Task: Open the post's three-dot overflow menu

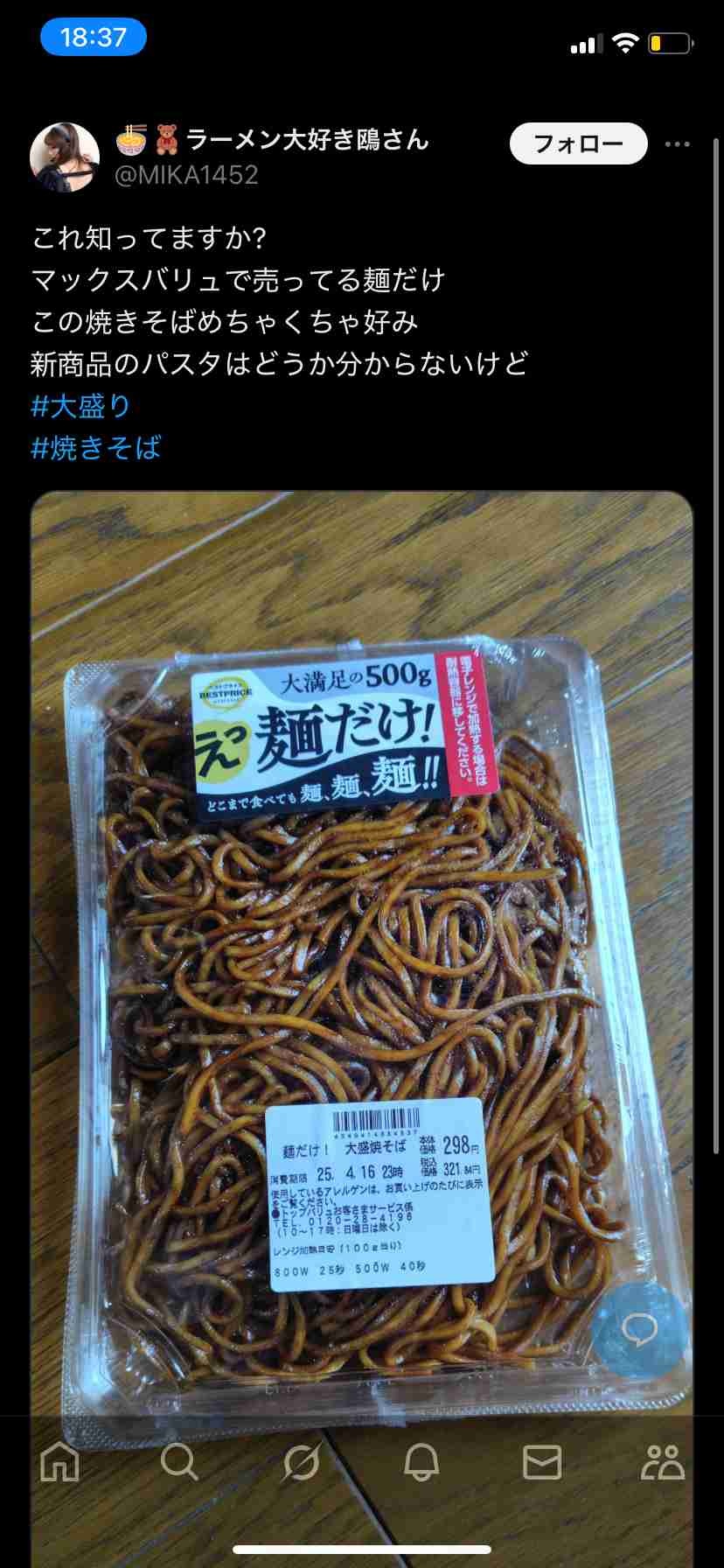Action: point(677,144)
